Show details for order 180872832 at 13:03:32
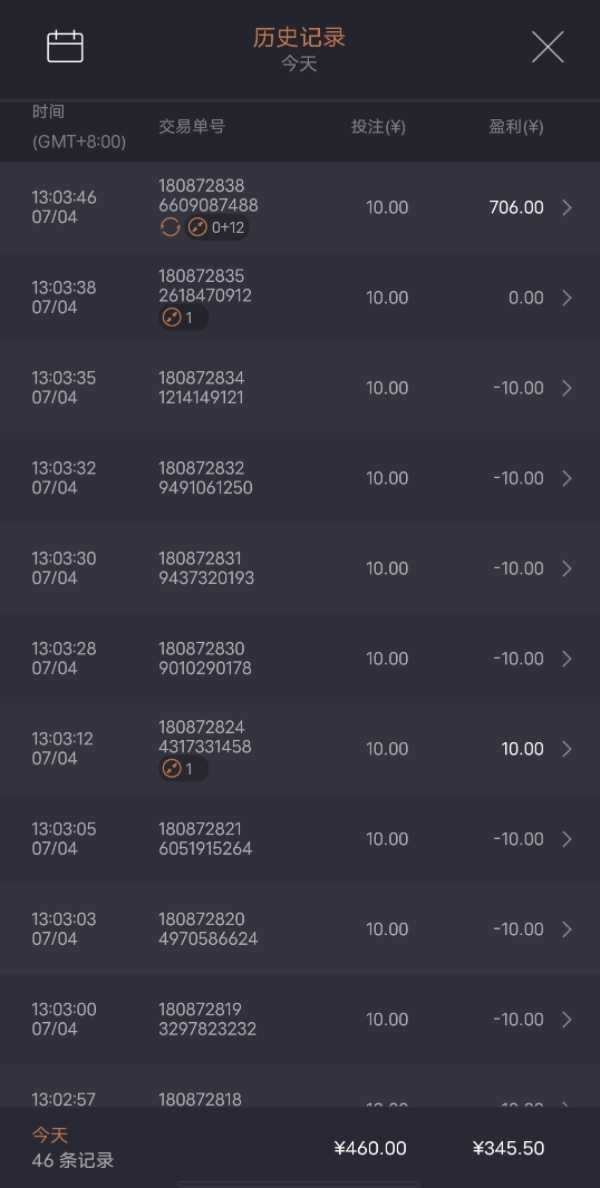 tap(300, 478)
